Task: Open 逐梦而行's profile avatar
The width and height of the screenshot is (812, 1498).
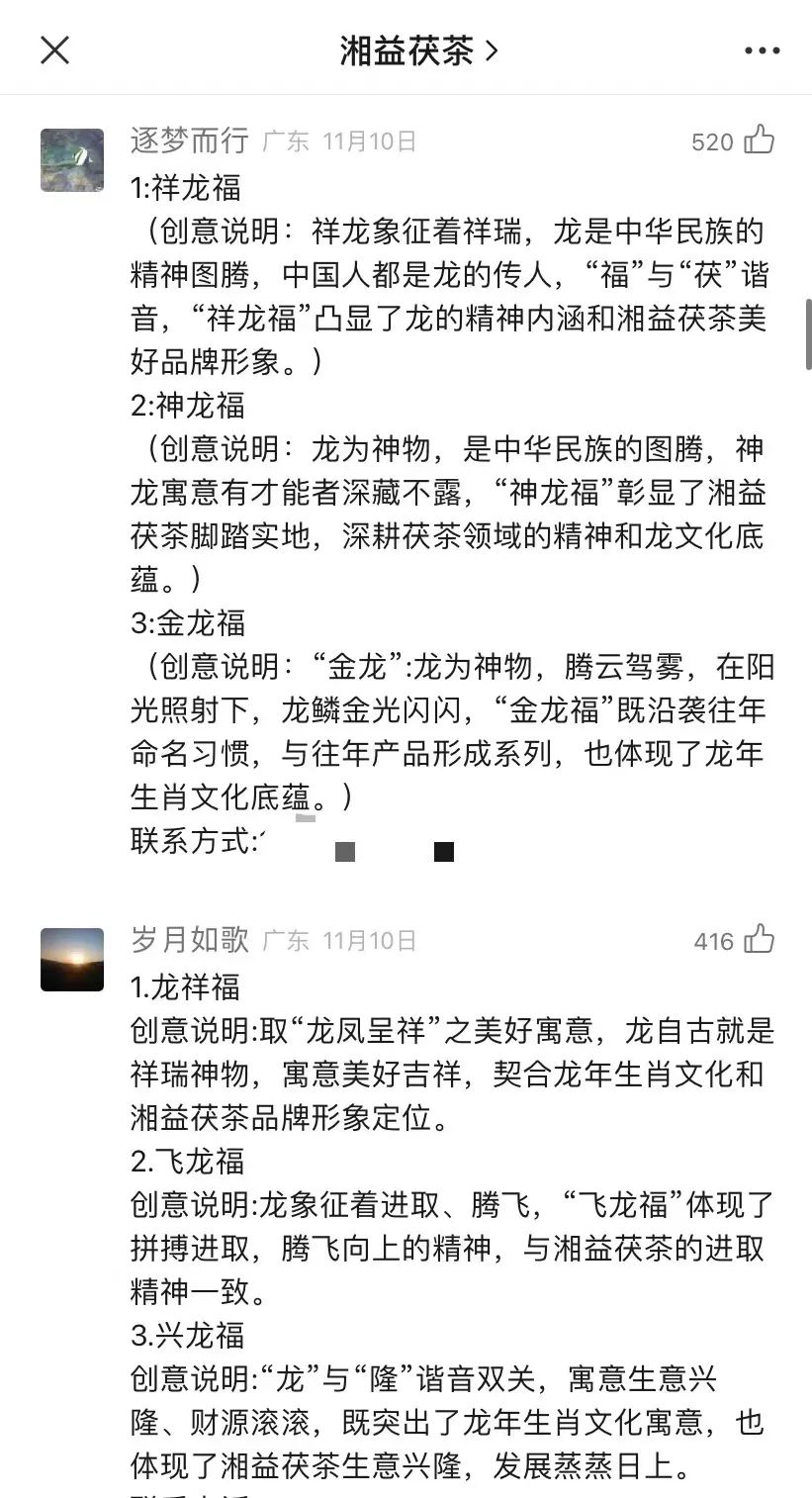Action: click(x=72, y=159)
